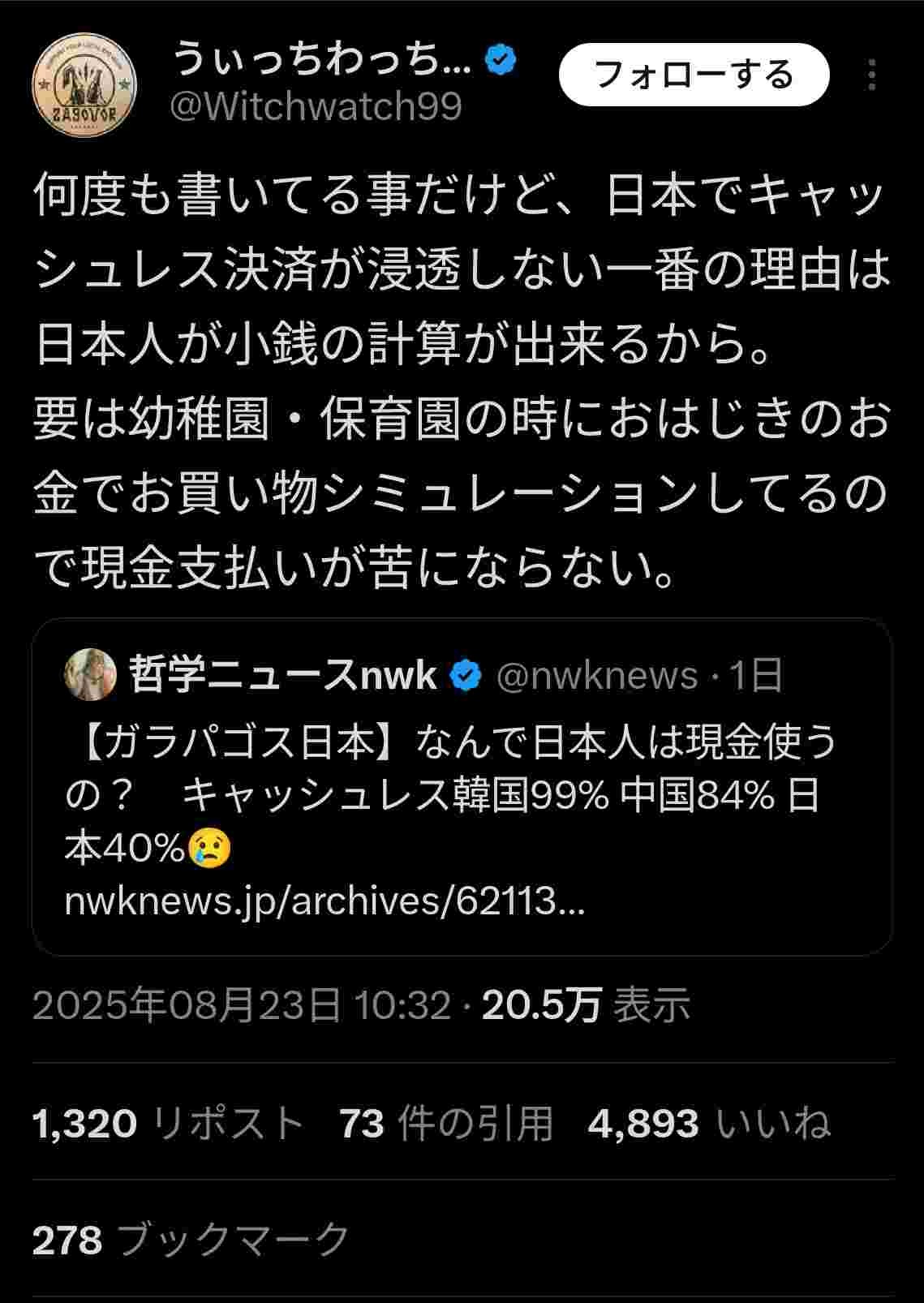The width and height of the screenshot is (924, 1303).
Task: Open the three-dot overflow menu
Action: pyautogui.click(x=871, y=75)
